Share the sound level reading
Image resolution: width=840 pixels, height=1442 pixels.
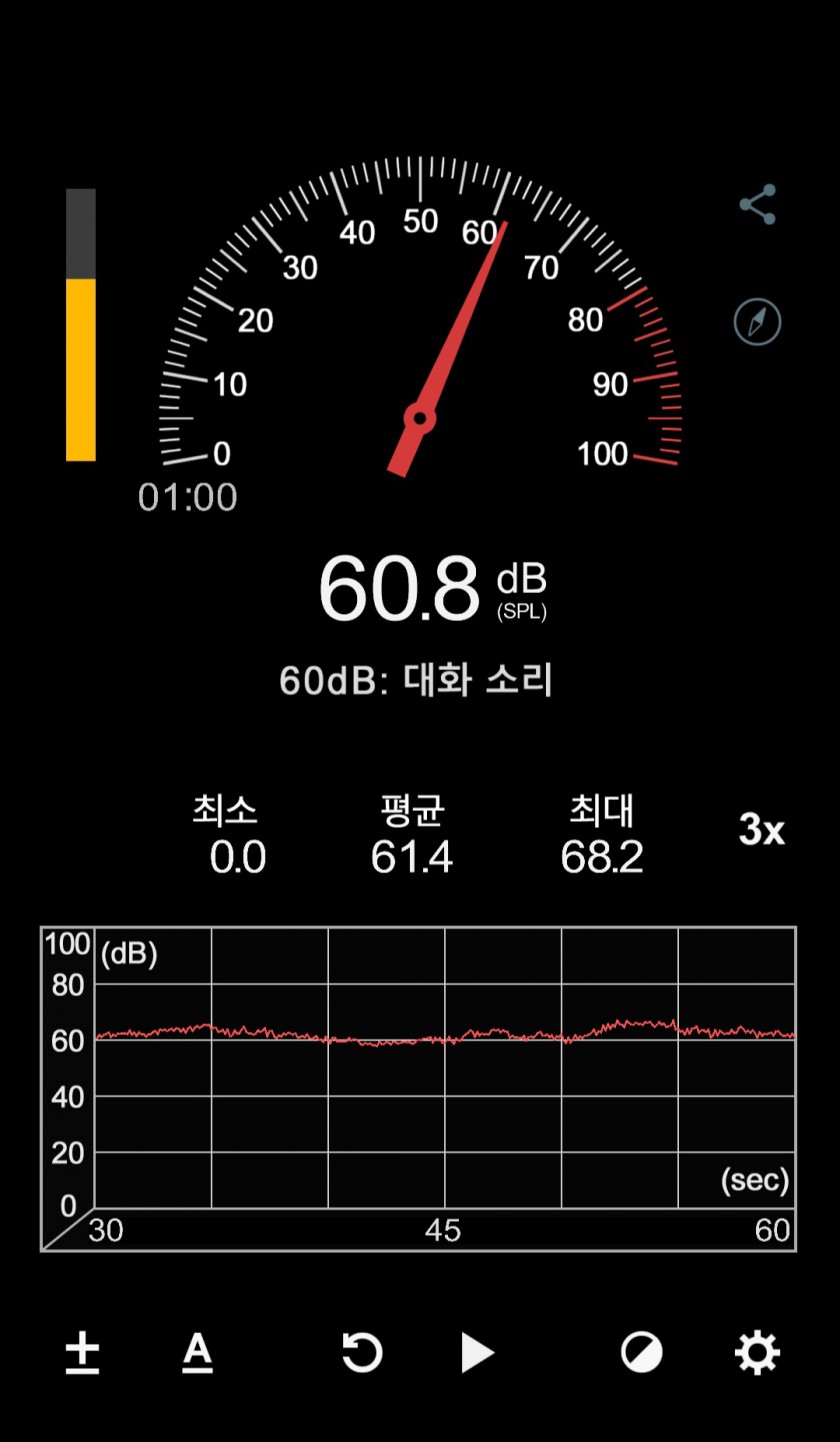[x=757, y=204]
